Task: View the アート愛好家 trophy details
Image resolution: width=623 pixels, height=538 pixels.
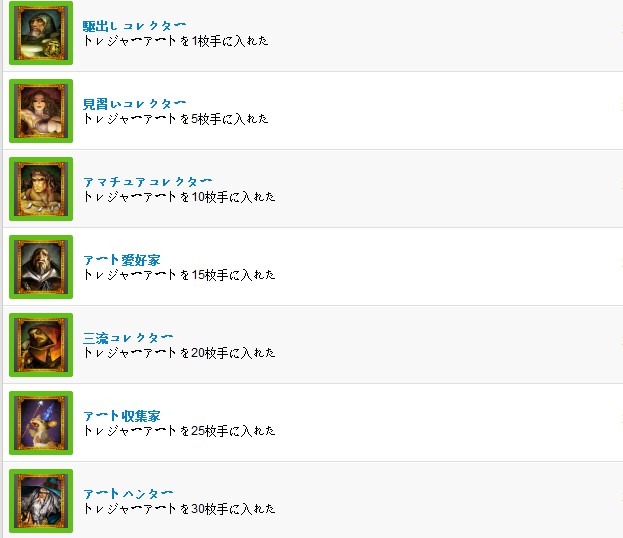Action: click(121, 260)
